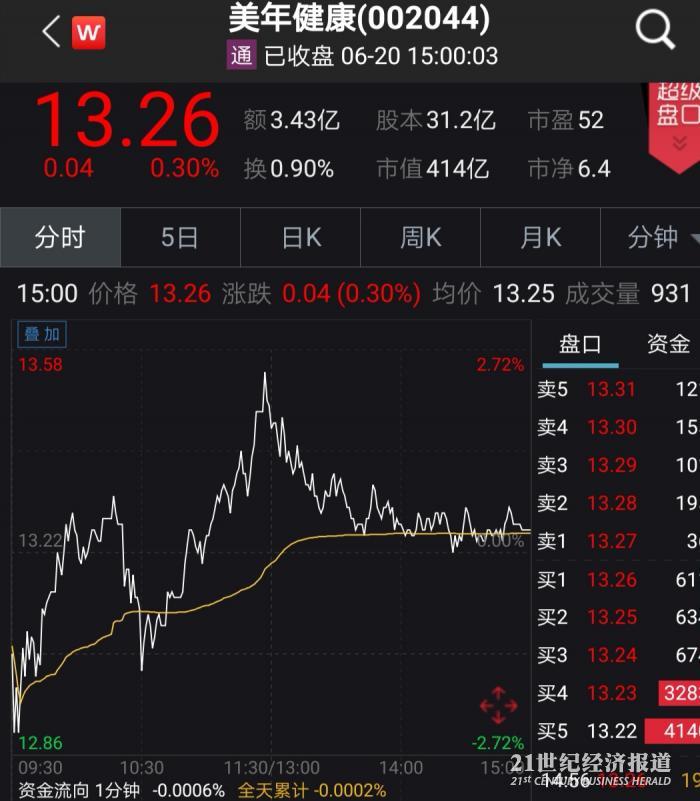This screenshot has width=700, height=801.
Task: Open the search magnifier
Action: [x=655, y=31]
